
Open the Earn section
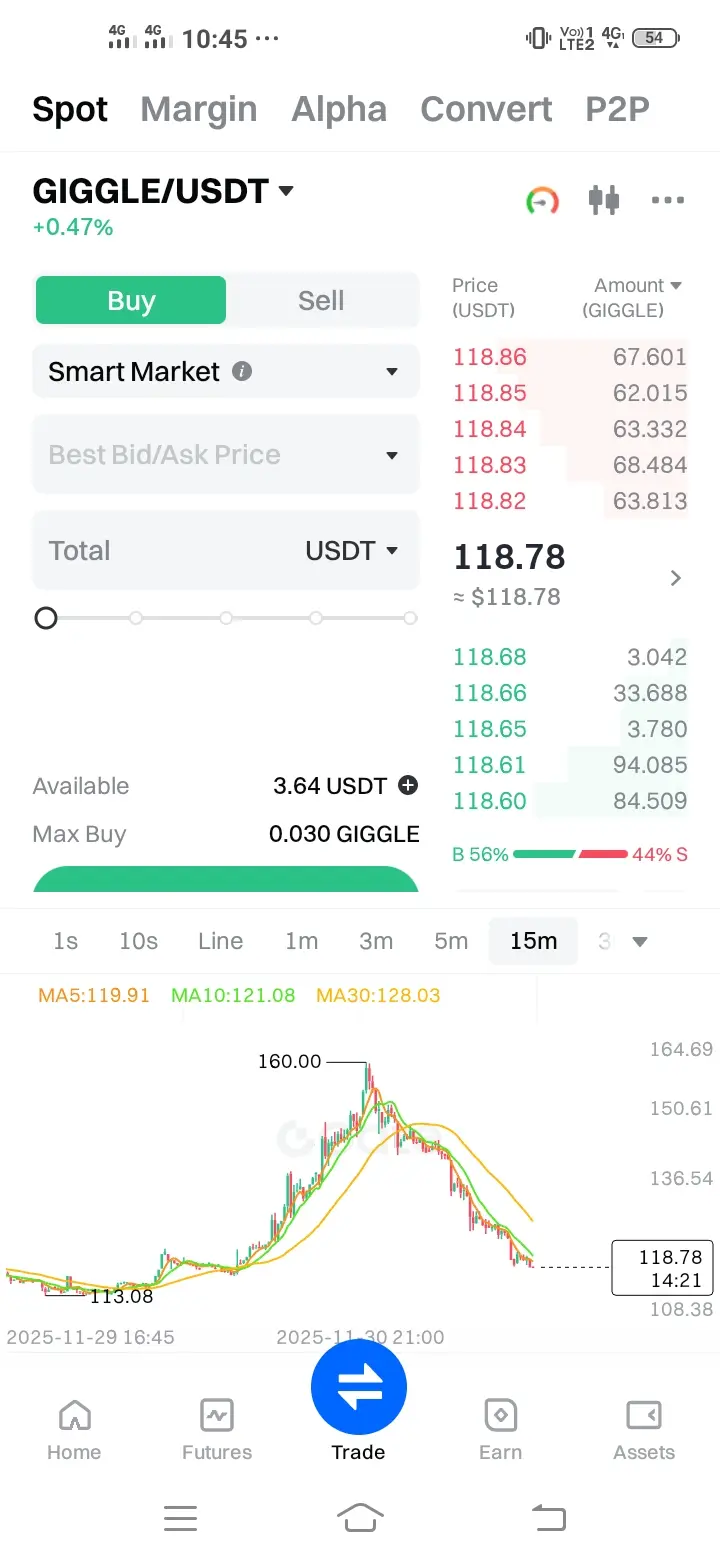(500, 1430)
